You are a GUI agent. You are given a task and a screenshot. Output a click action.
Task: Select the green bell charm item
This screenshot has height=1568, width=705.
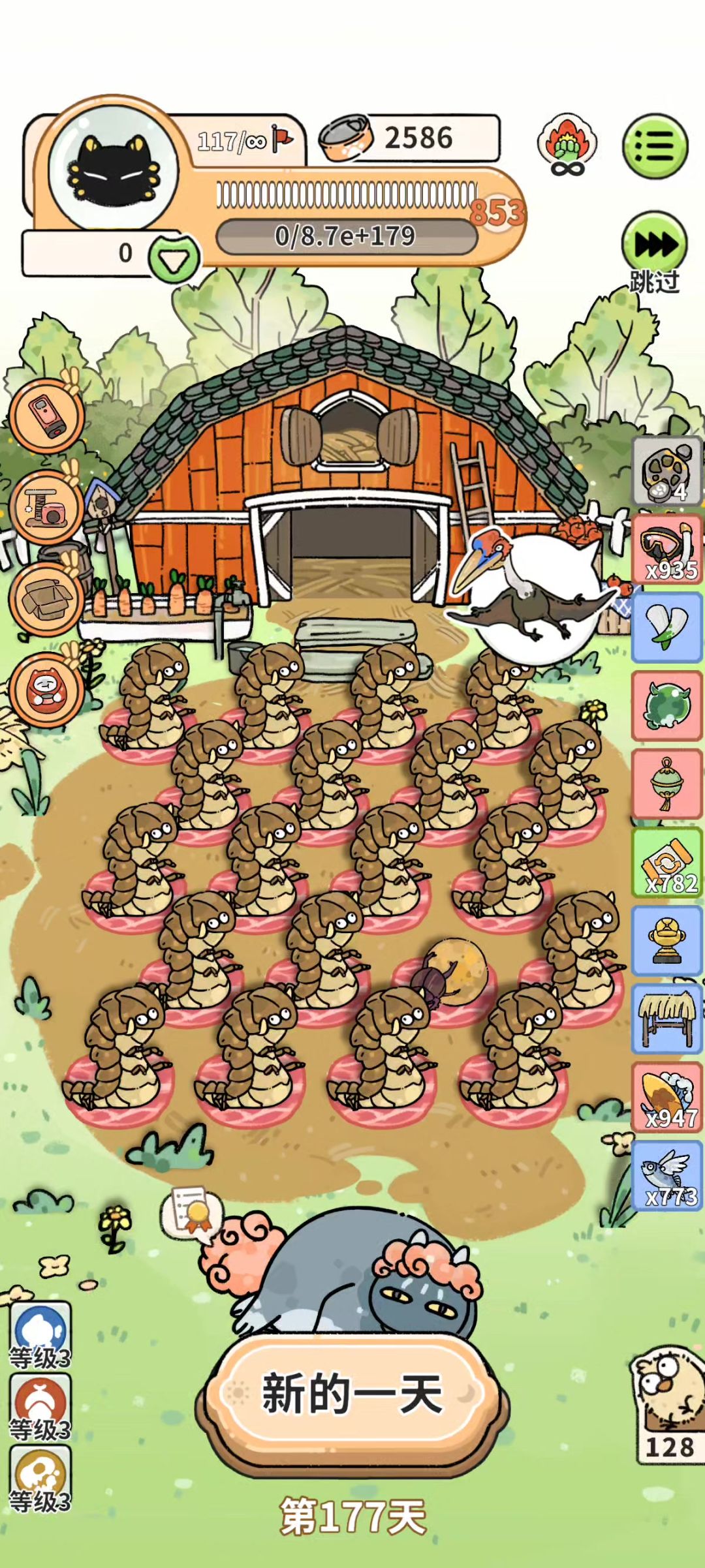[x=666, y=784]
